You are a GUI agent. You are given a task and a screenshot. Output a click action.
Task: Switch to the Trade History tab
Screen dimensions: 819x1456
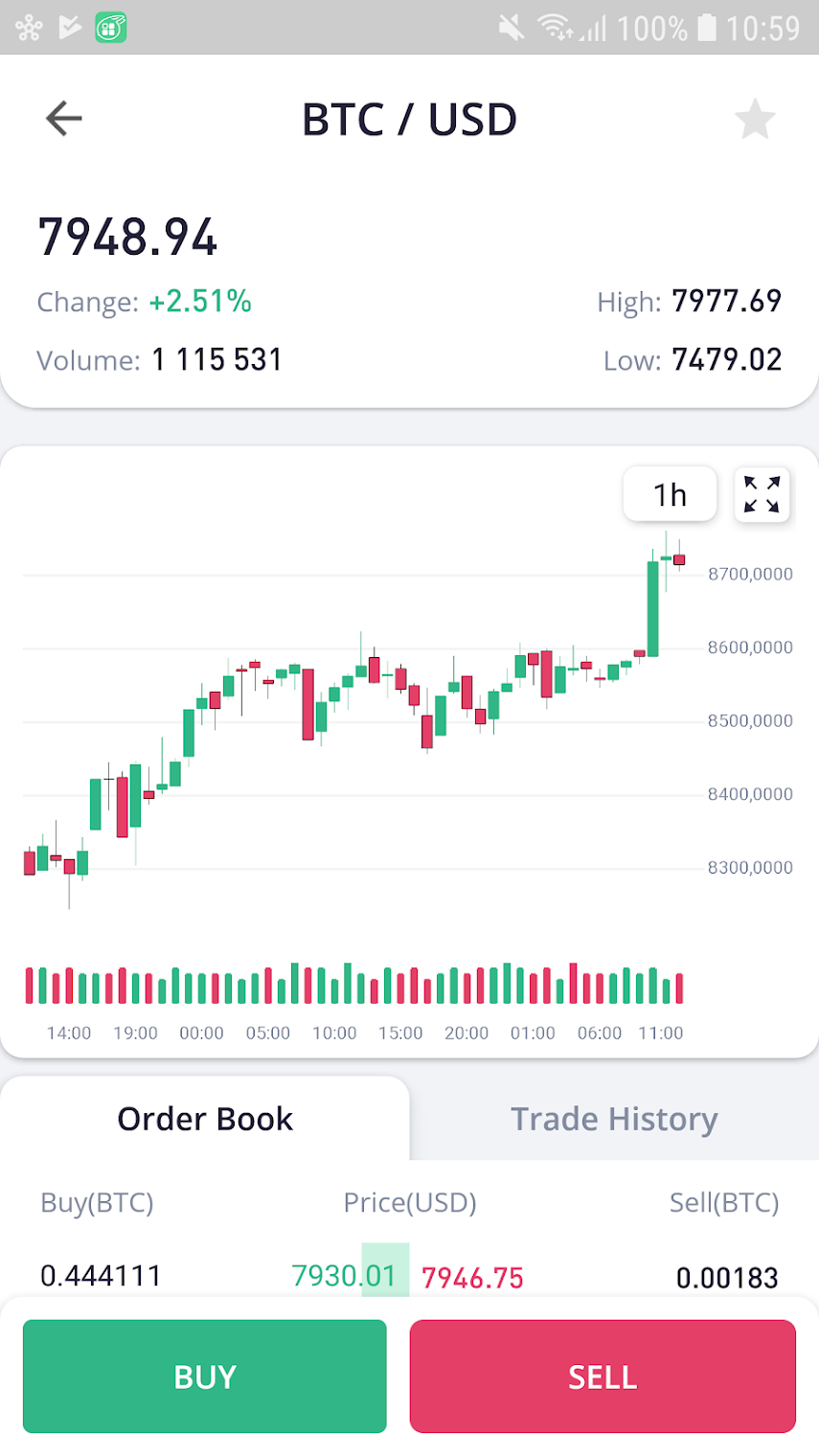tap(614, 1118)
